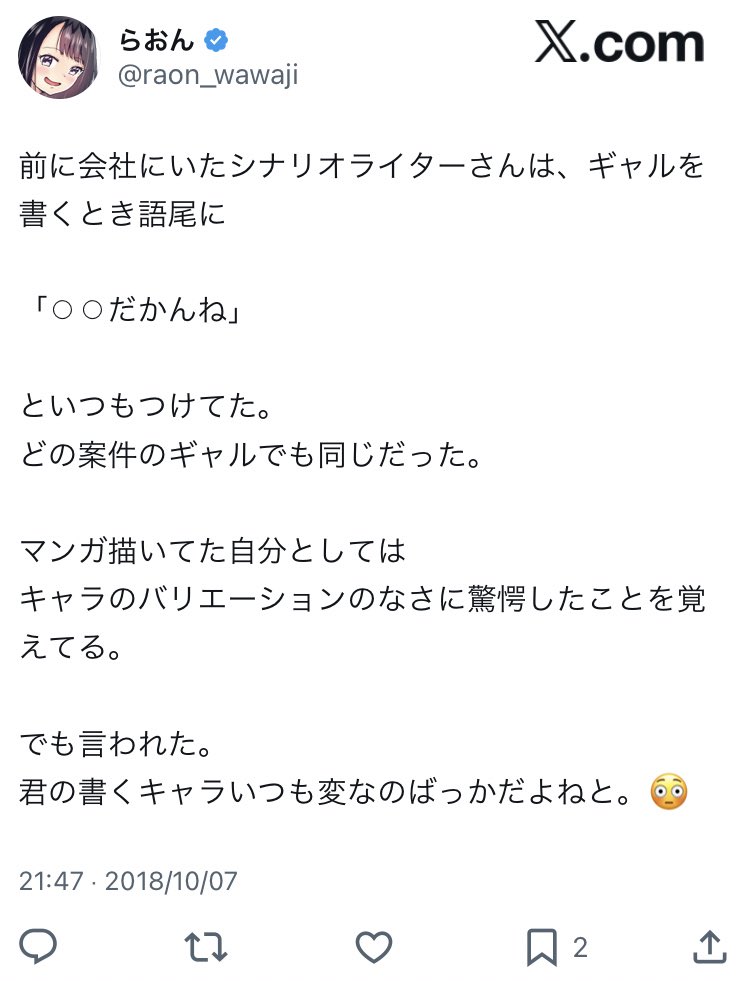Like the post with the heart icon

point(373,946)
